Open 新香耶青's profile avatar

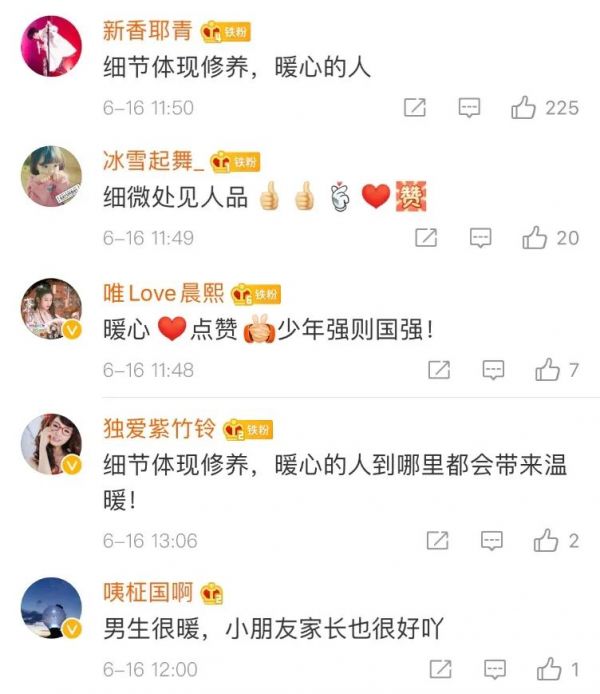51,45
